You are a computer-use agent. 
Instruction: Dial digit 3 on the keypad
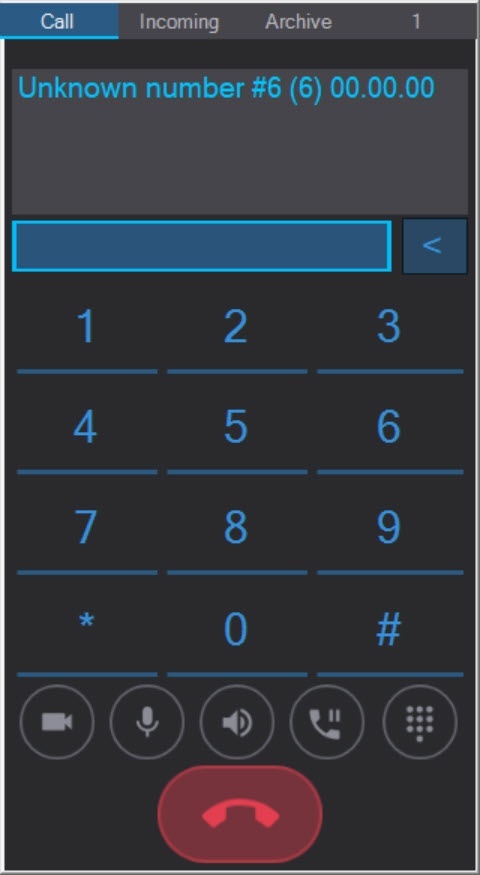click(x=390, y=327)
